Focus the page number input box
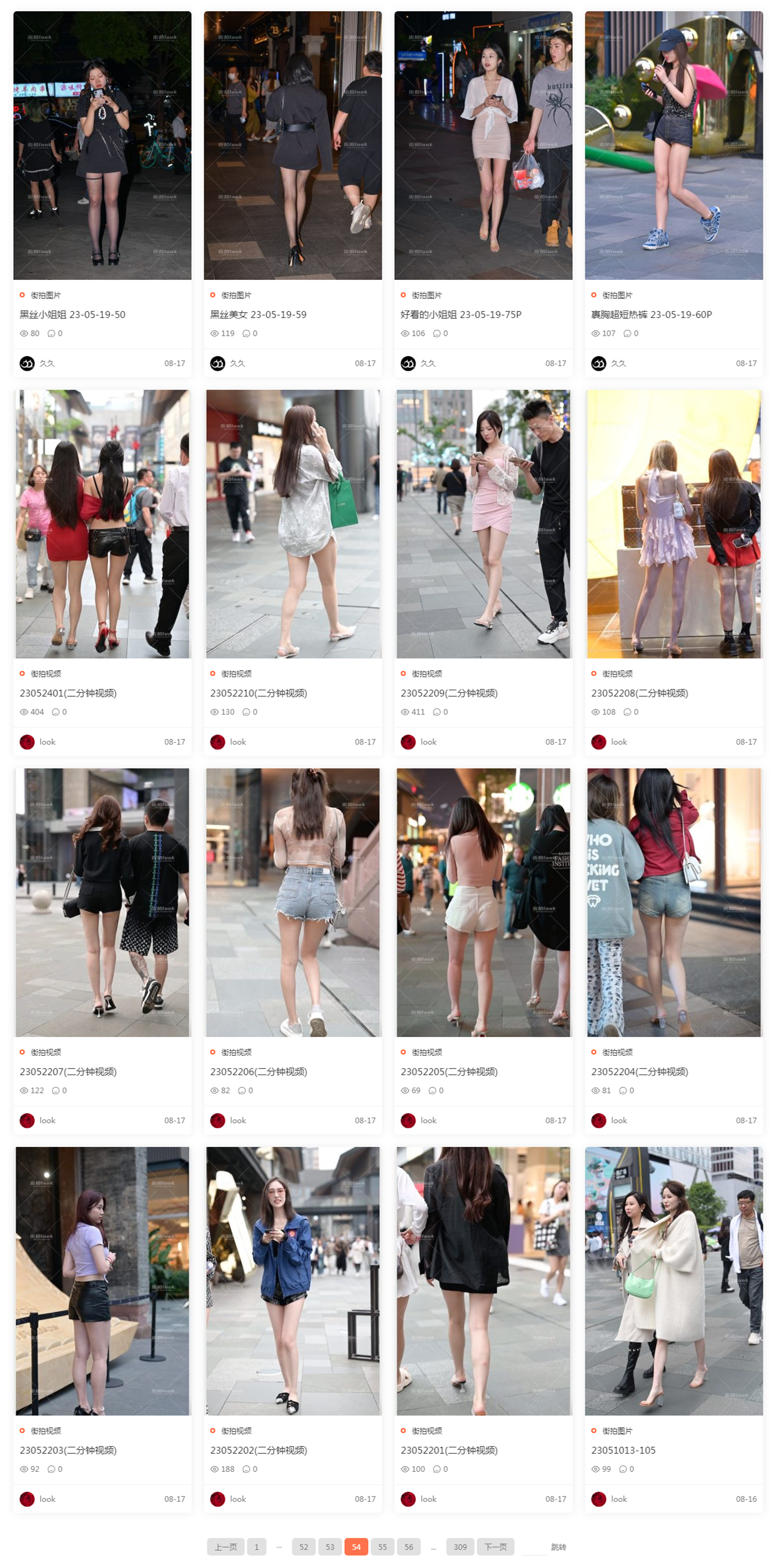 click(533, 1547)
